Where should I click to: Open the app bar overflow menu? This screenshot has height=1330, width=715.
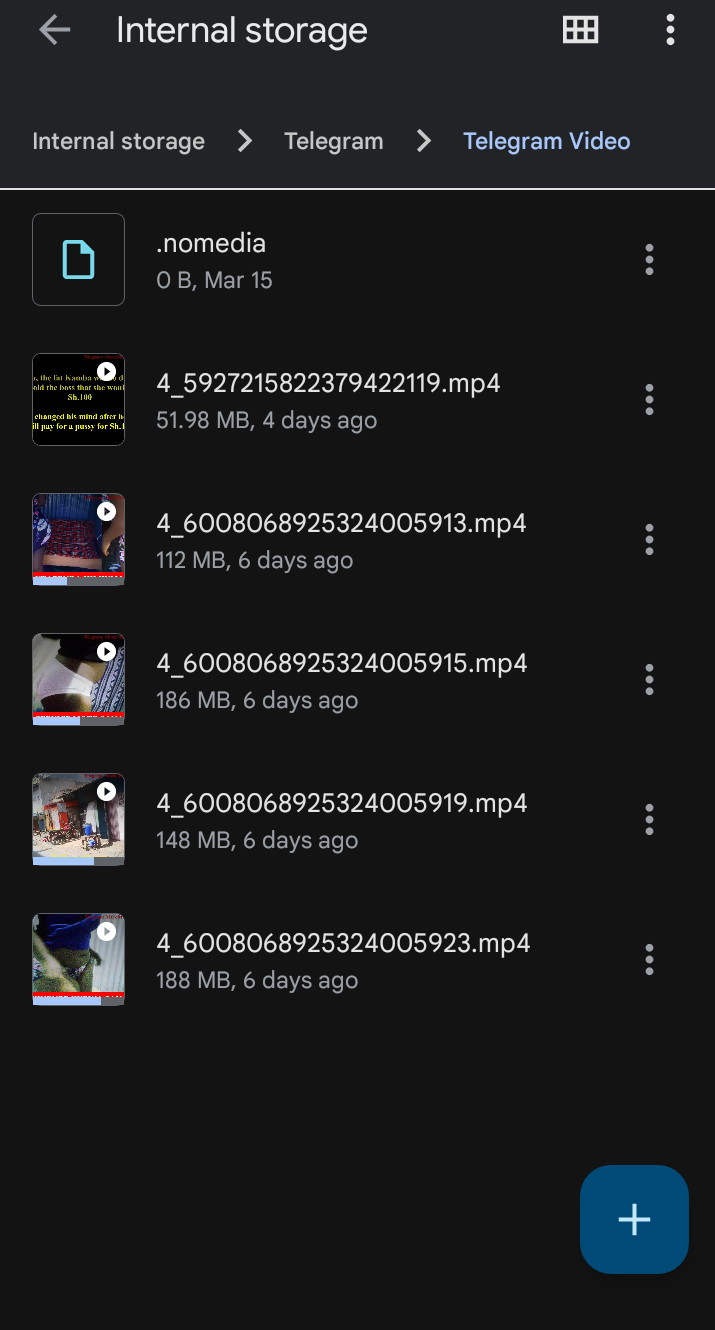[670, 31]
